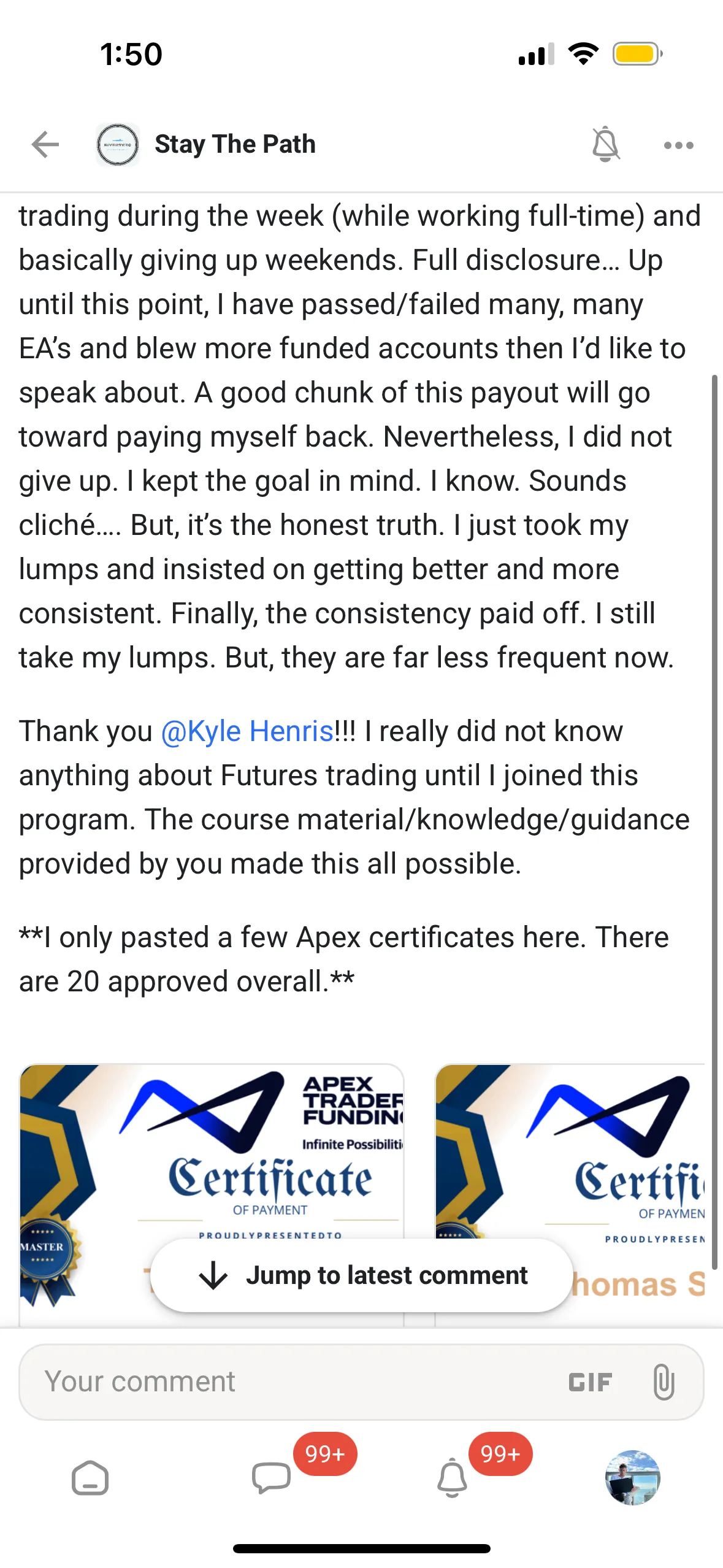723x1568 pixels.
Task: Toggle post notifications with the top bell icon
Action: tap(605, 145)
